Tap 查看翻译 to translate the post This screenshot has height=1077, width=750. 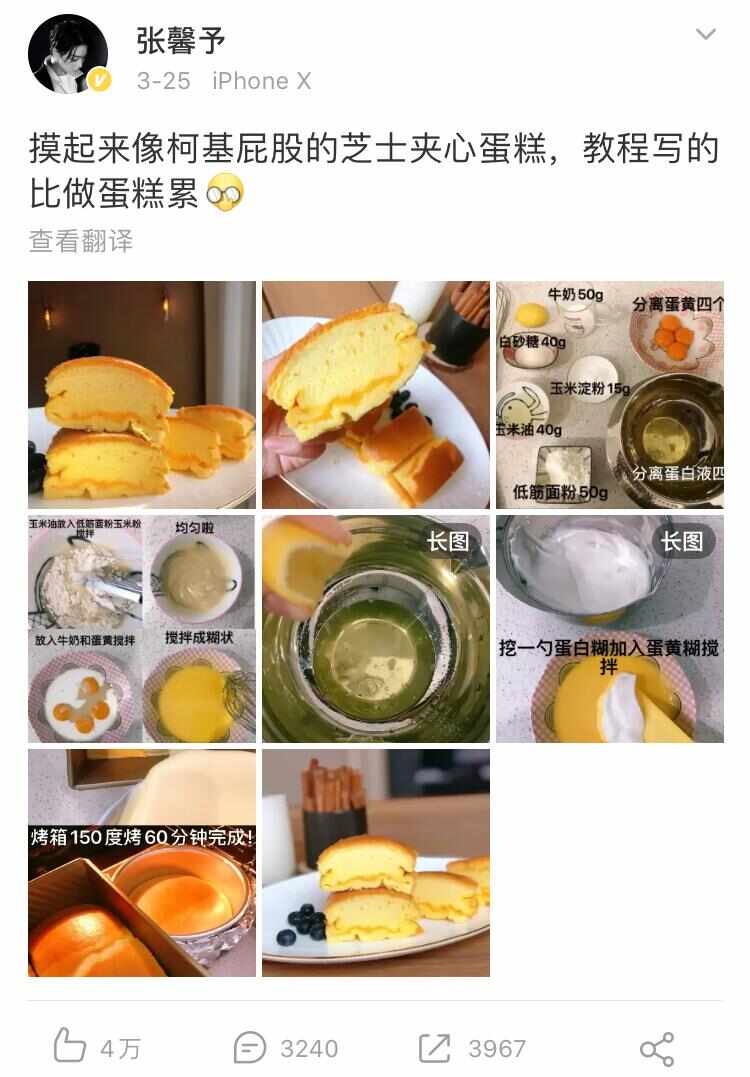point(81,241)
